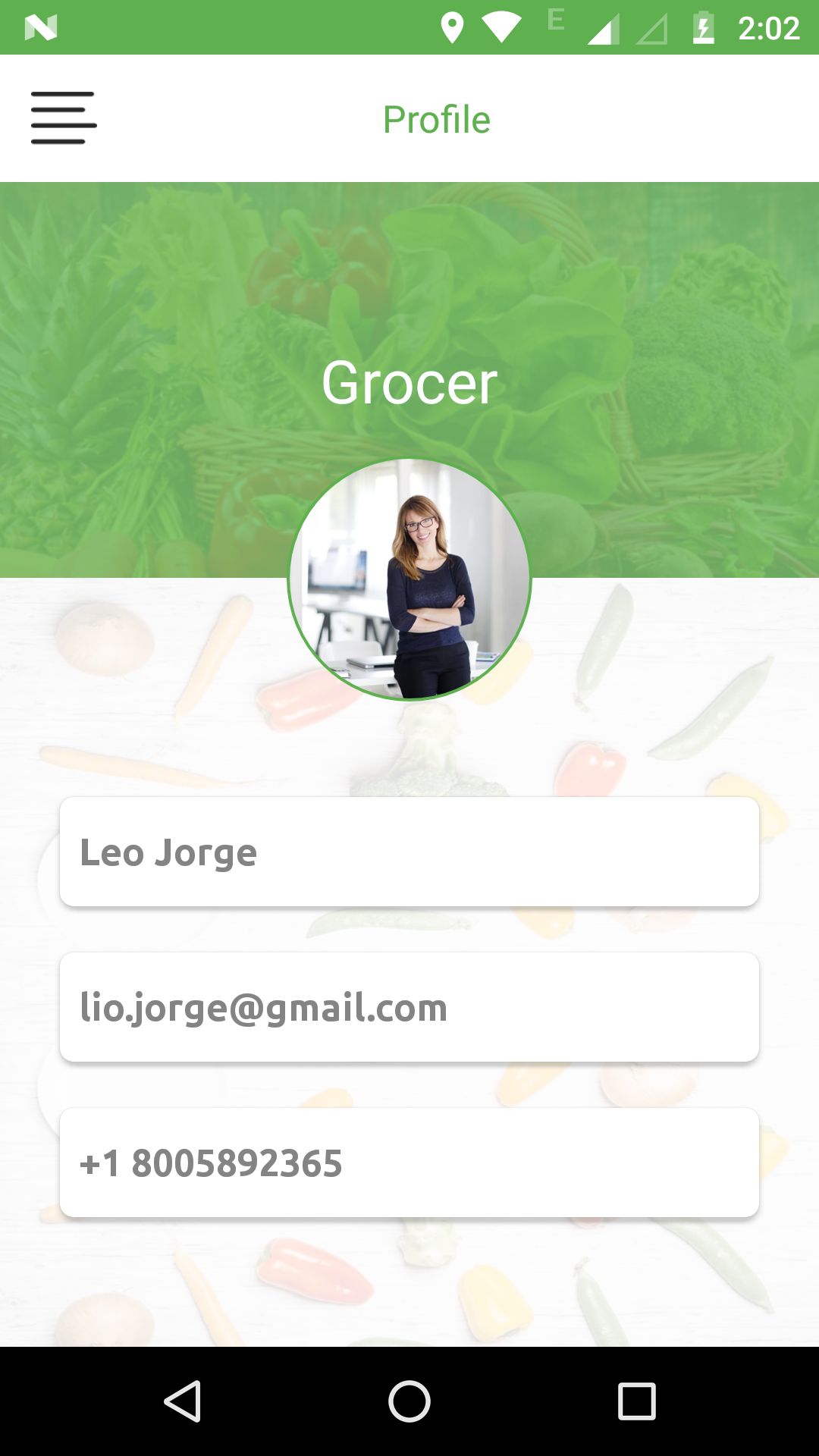
Task: Select the email field lio.jorge@gmail.com
Action: (409, 1007)
